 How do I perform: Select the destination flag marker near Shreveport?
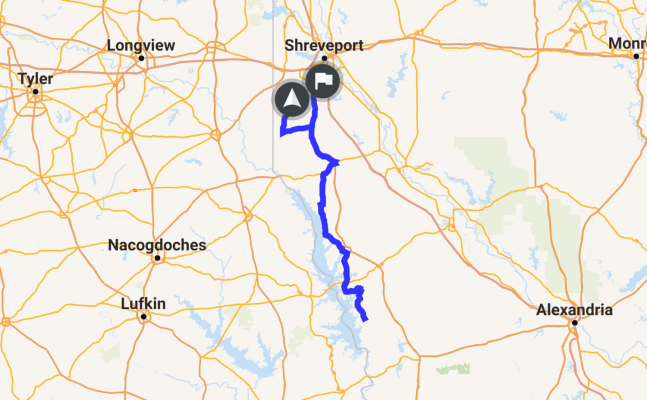pyautogui.click(x=323, y=82)
